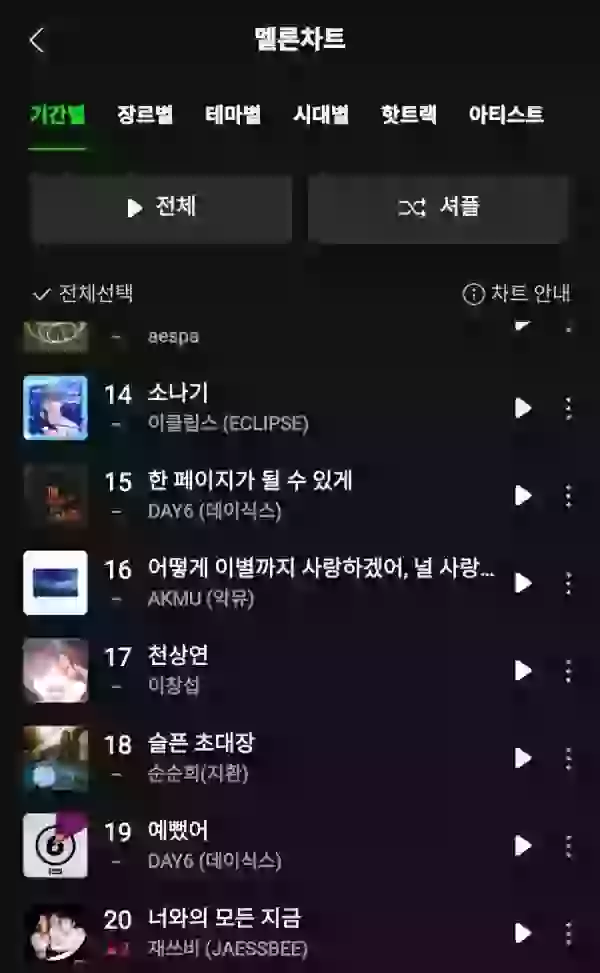Screen dimensions: 600x973
Task: Play 슬픈 초대장 by 순순희
Action: point(523,758)
